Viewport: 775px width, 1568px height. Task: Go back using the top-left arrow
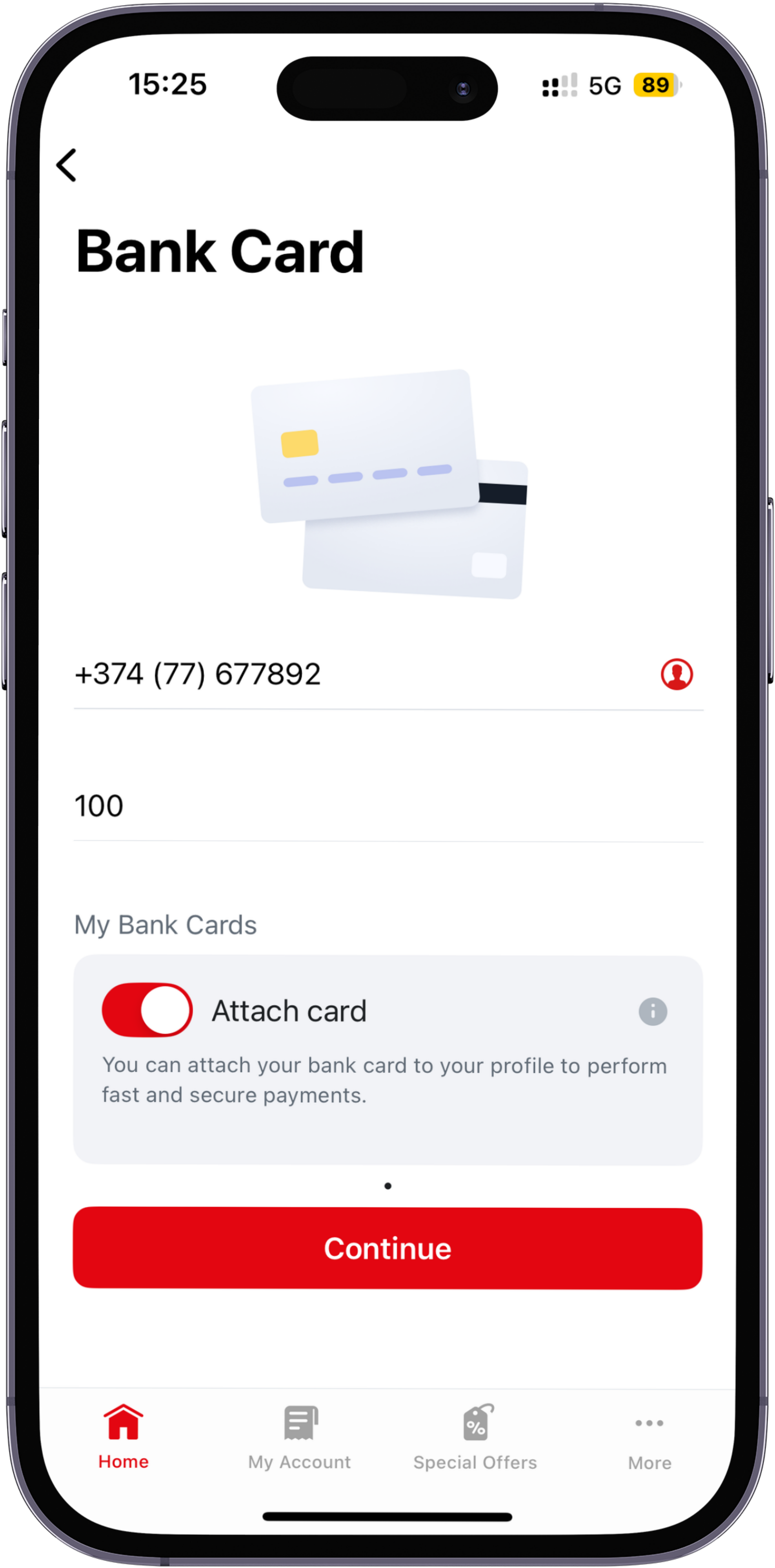[x=67, y=165]
